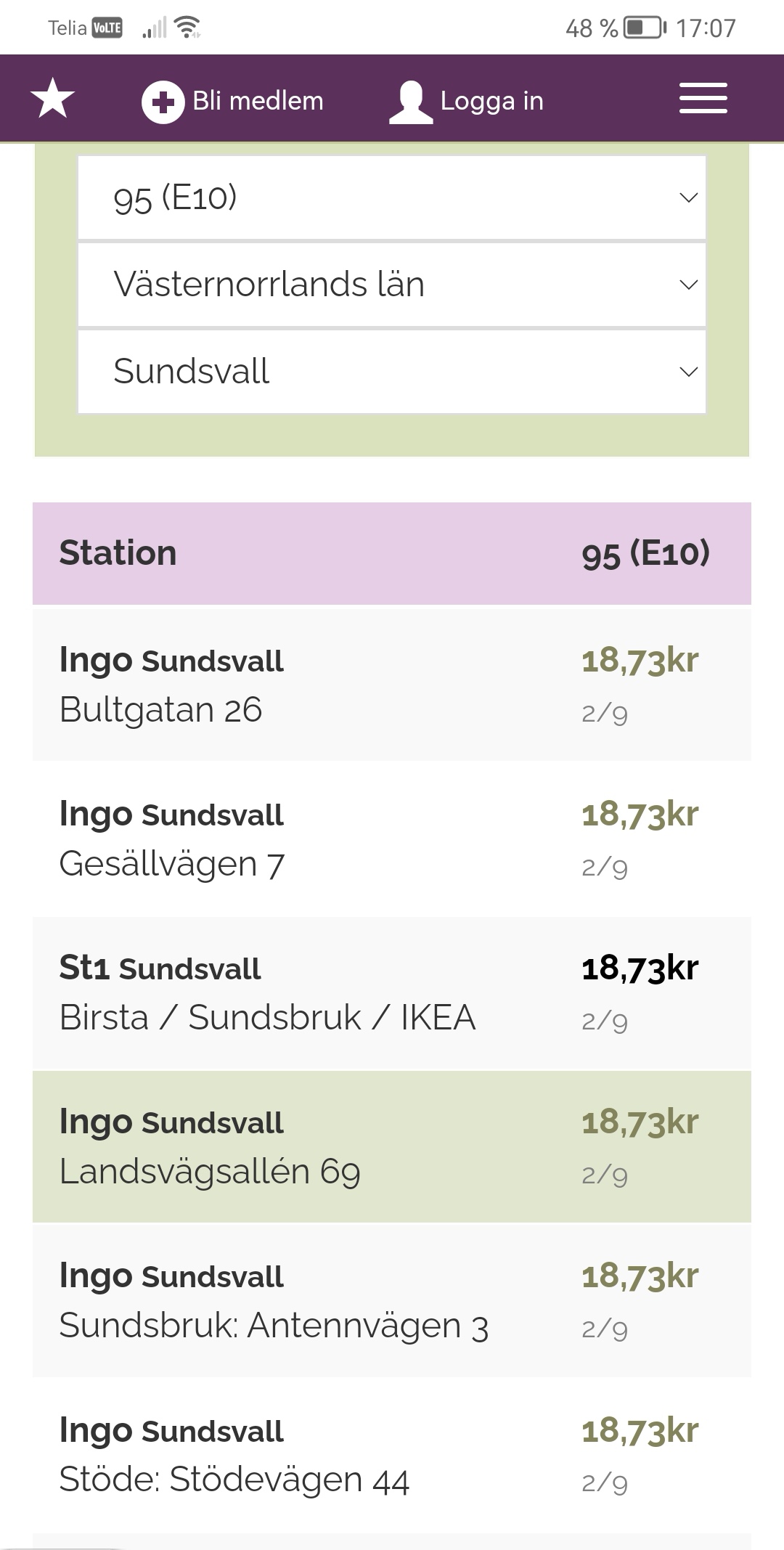Select Ingo Sundsbruk: Antennvägen 3 row
The height and width of the screenshot is (1550, 784).
point(392,1301)
